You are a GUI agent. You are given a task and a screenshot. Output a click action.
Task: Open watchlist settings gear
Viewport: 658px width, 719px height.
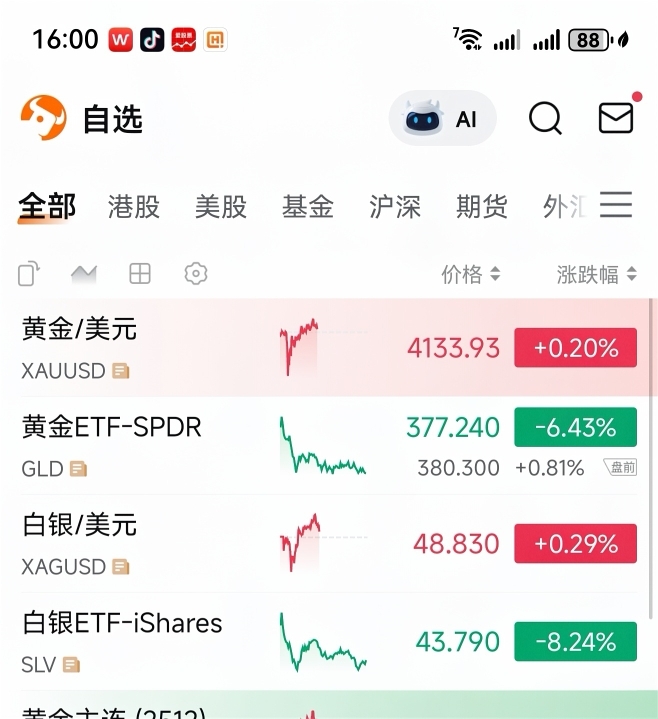tap(196, 273)
